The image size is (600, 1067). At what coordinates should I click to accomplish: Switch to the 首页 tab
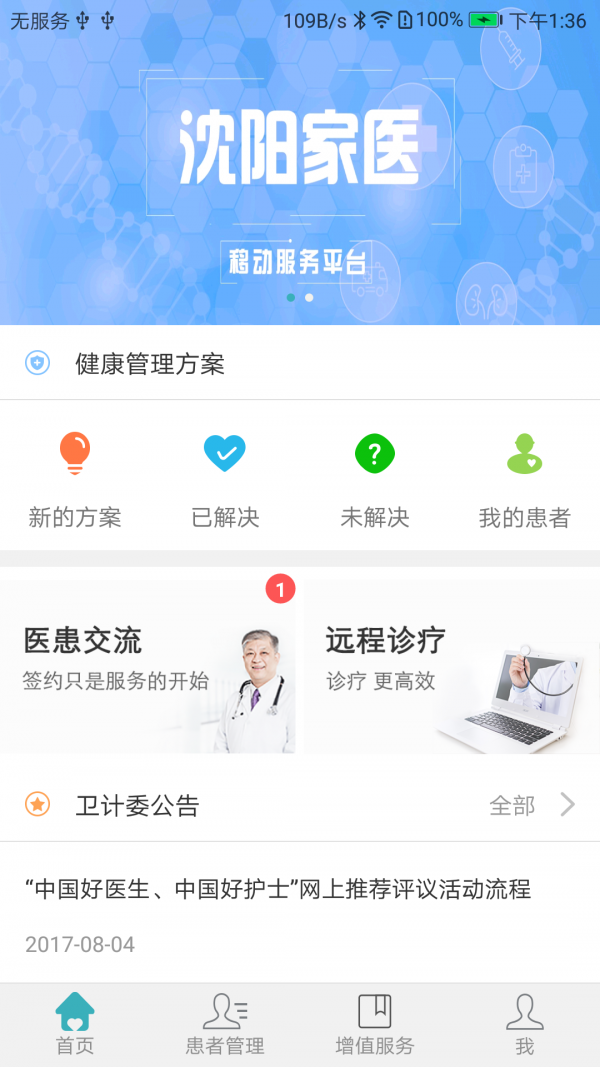[75, 1025]
